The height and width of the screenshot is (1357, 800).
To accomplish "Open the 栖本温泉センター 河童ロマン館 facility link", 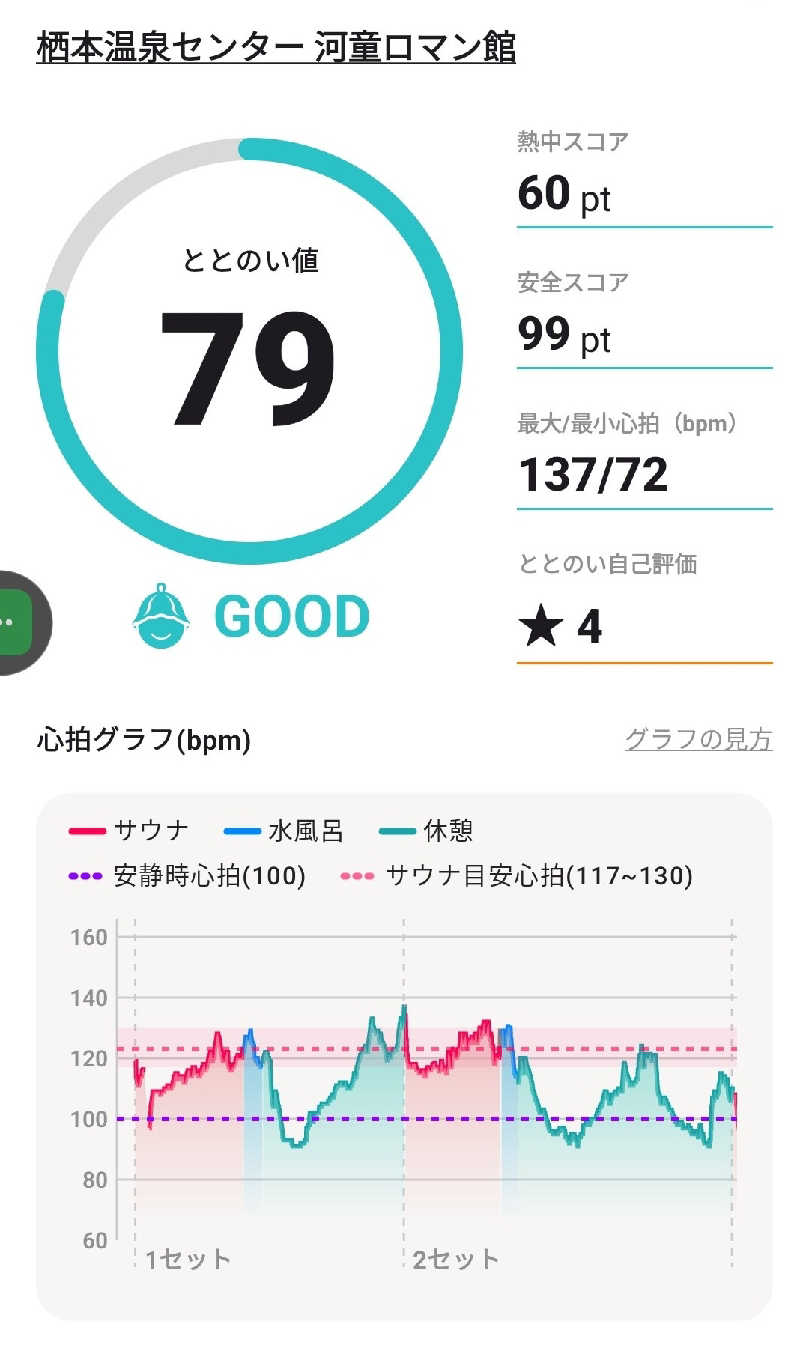I will 276,47.
